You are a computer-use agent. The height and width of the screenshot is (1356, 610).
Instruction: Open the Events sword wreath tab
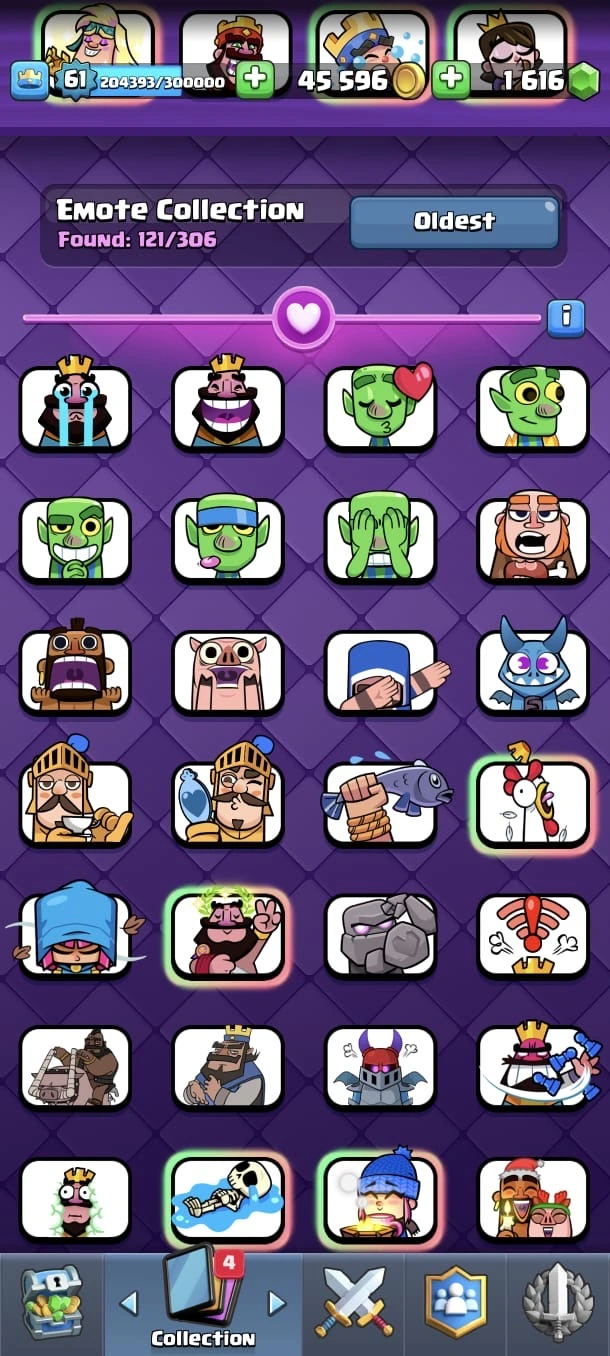558,1303
